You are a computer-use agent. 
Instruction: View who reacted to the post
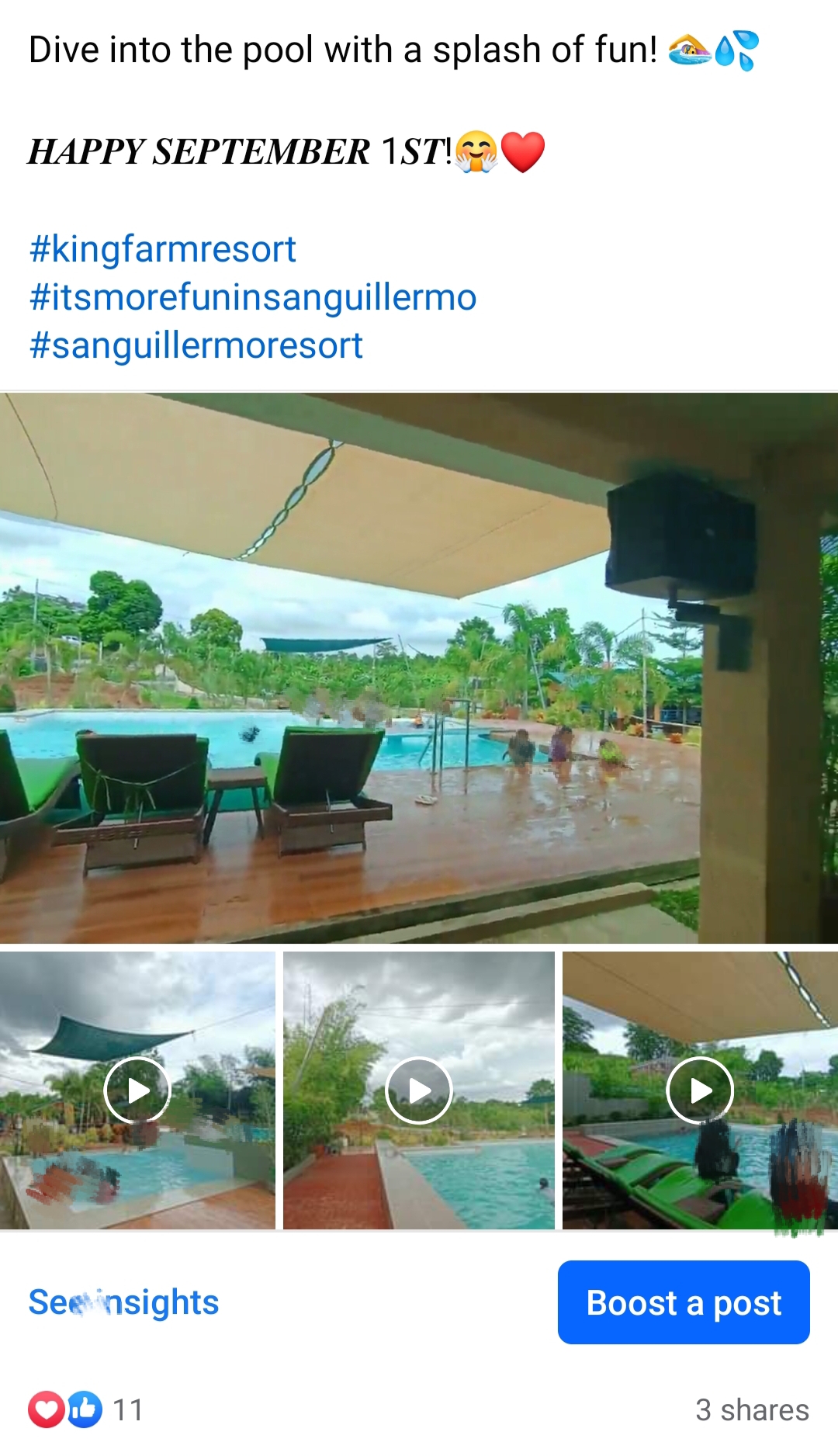[85, 1409]
